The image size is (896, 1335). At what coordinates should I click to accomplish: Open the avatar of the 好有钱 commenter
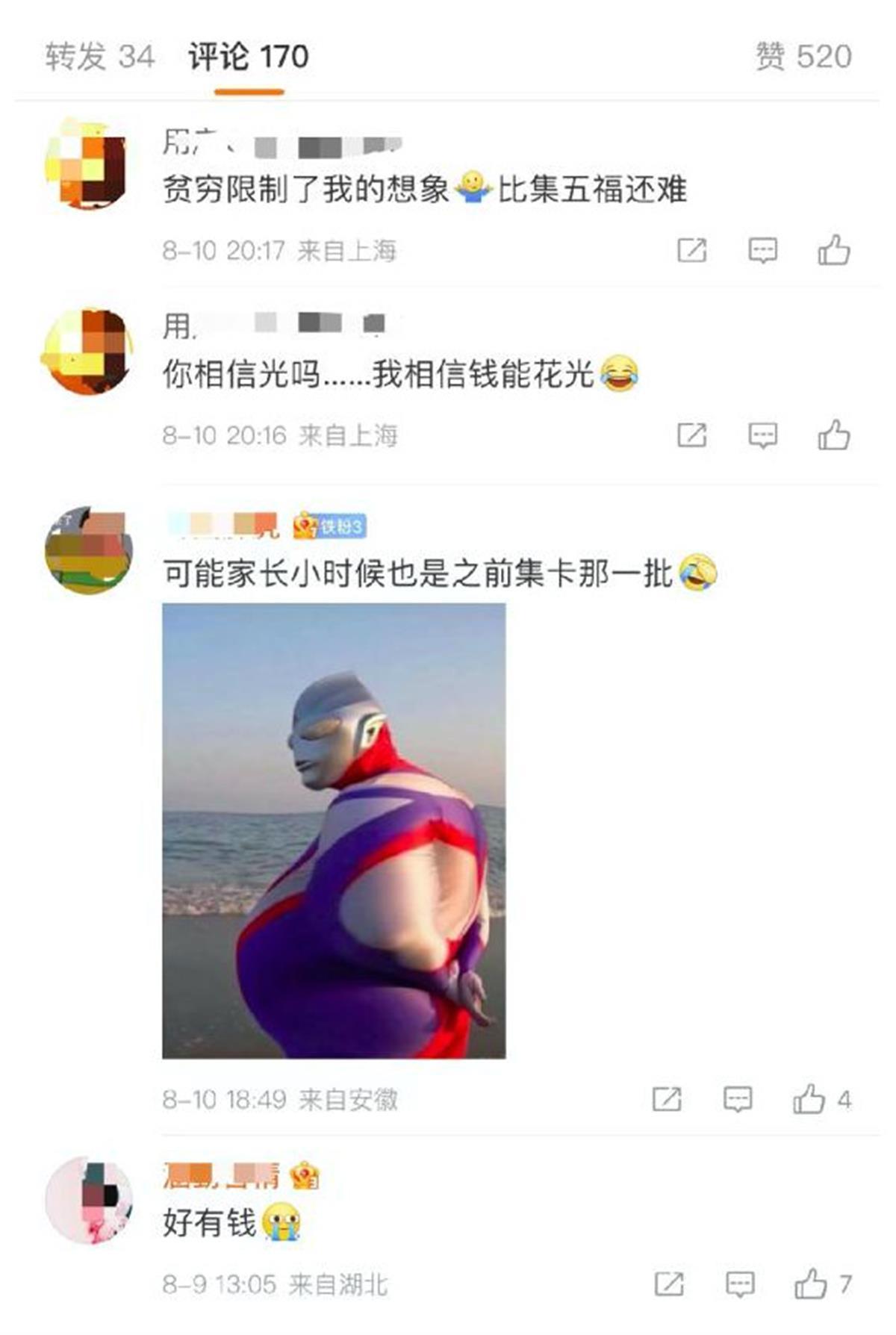[x=89, y=1201]
